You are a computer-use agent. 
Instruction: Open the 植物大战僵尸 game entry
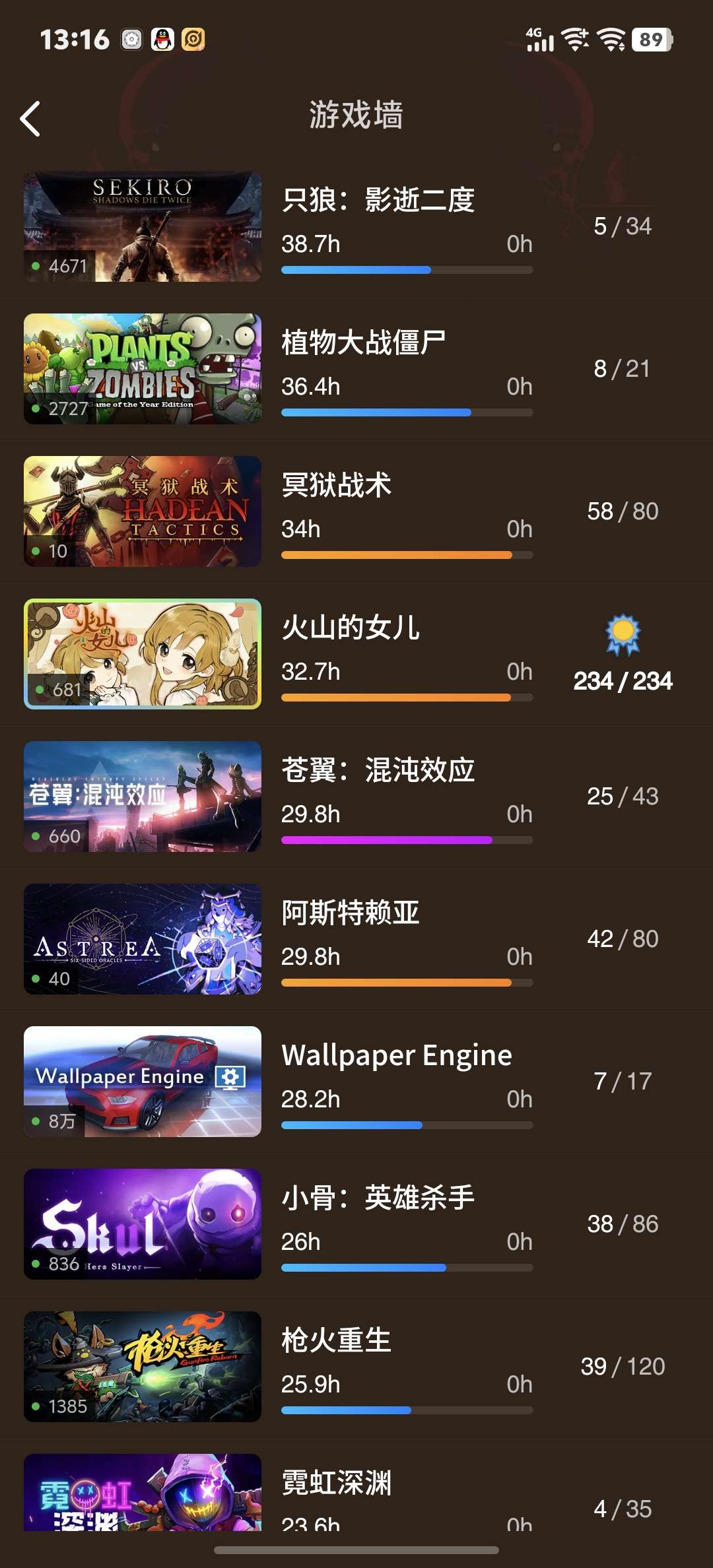coord(356,370)
